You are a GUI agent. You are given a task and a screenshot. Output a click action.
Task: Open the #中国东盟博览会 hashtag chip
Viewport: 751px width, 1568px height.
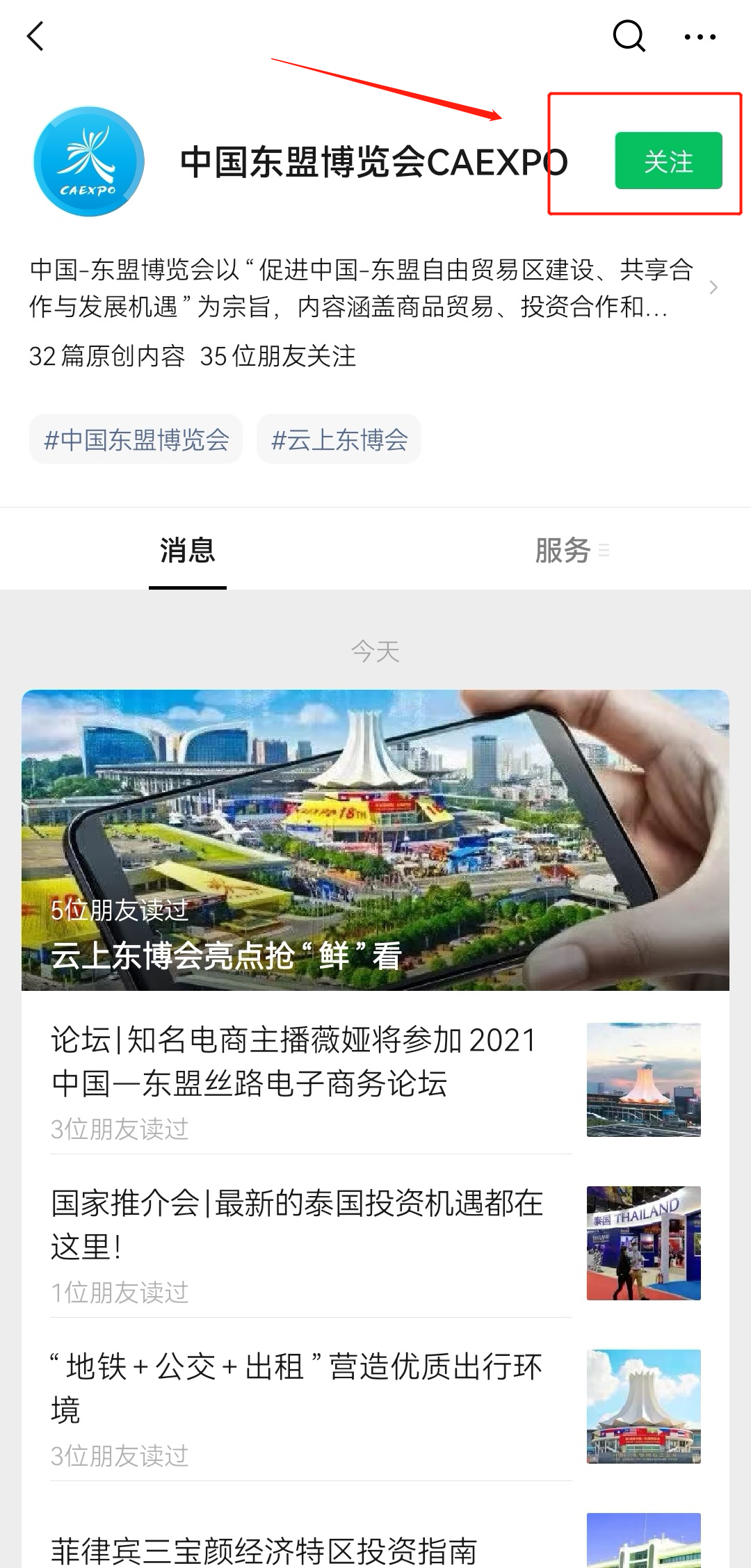coord(136,439)
